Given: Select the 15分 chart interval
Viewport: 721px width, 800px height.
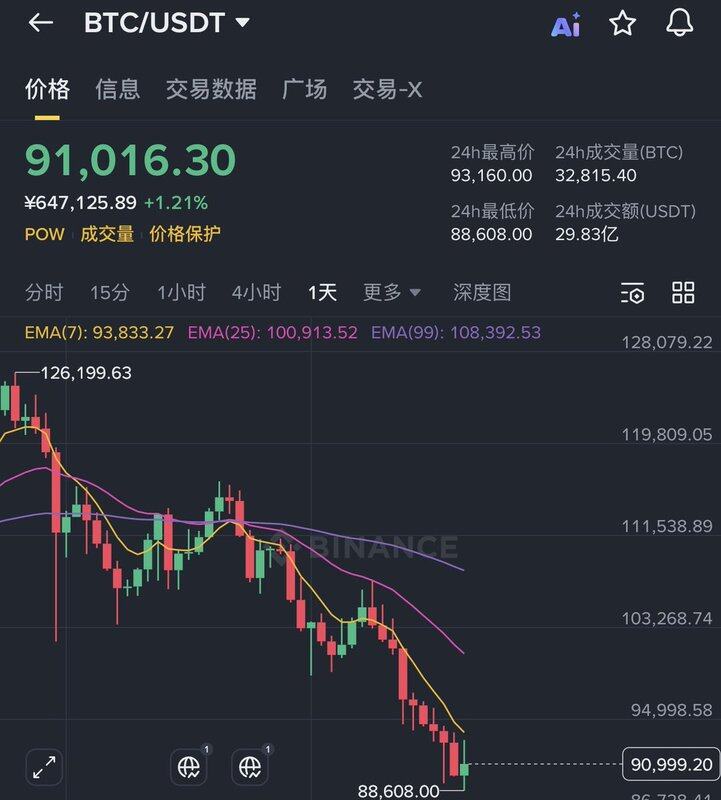Looking at the screenshot, I should 110,292.
